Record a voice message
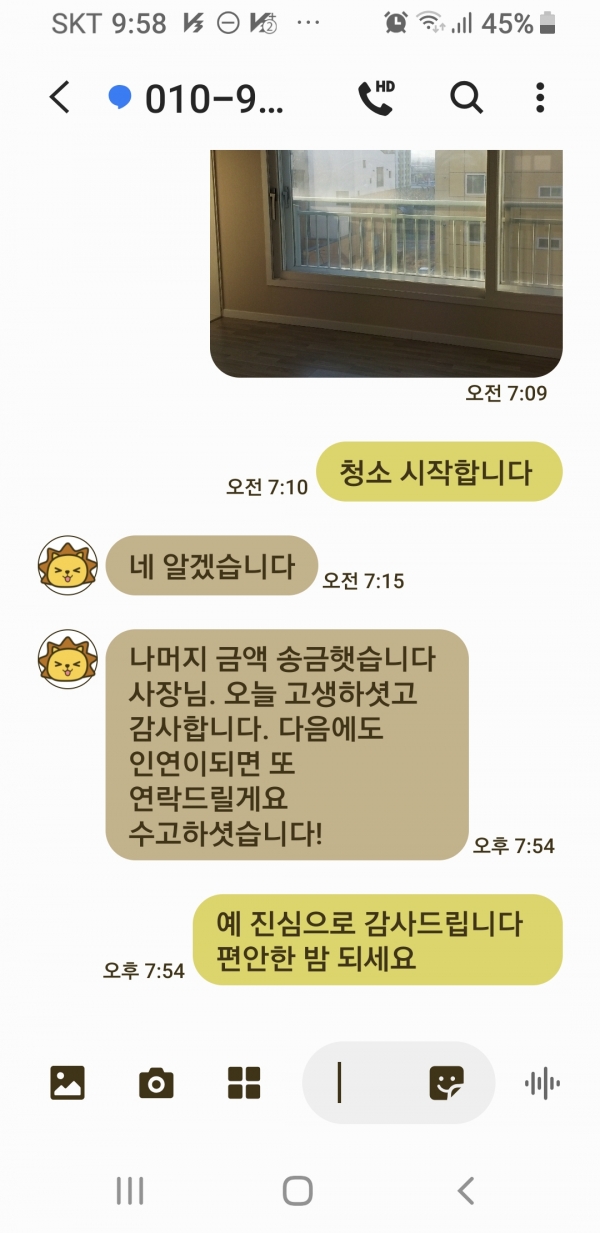This screenshot has height=1233, width=600. click(x=543, y=1082)
